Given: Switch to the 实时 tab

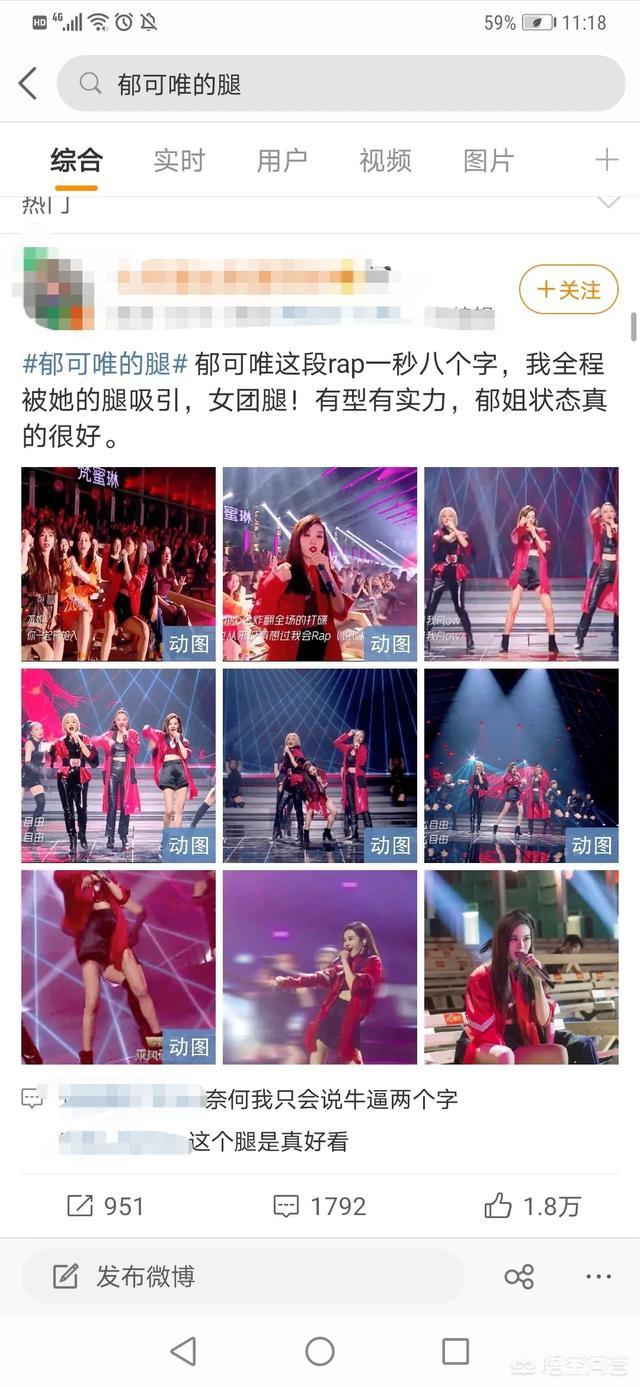Looking at the screenshot, I should [179, 160].
